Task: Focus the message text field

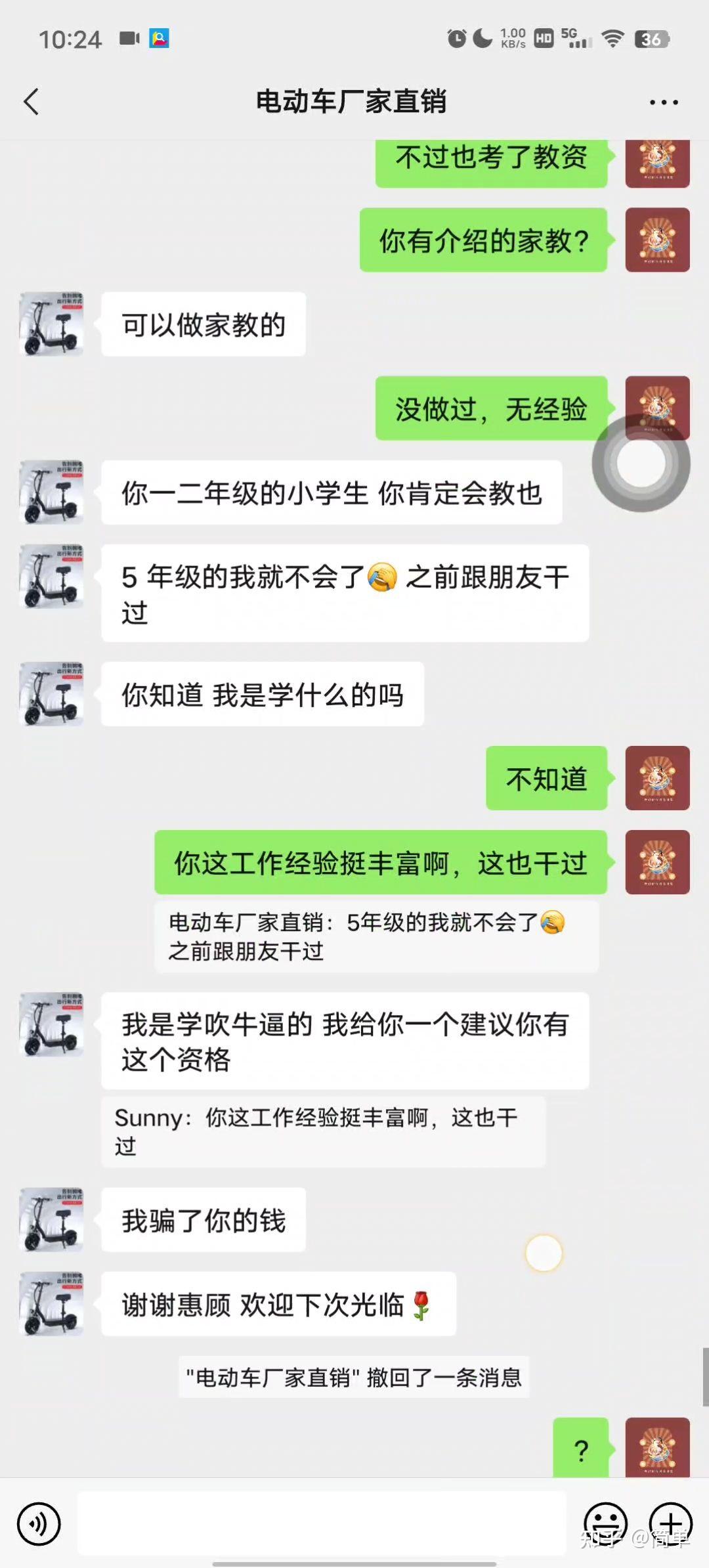Action: (x=322, y=1523)
